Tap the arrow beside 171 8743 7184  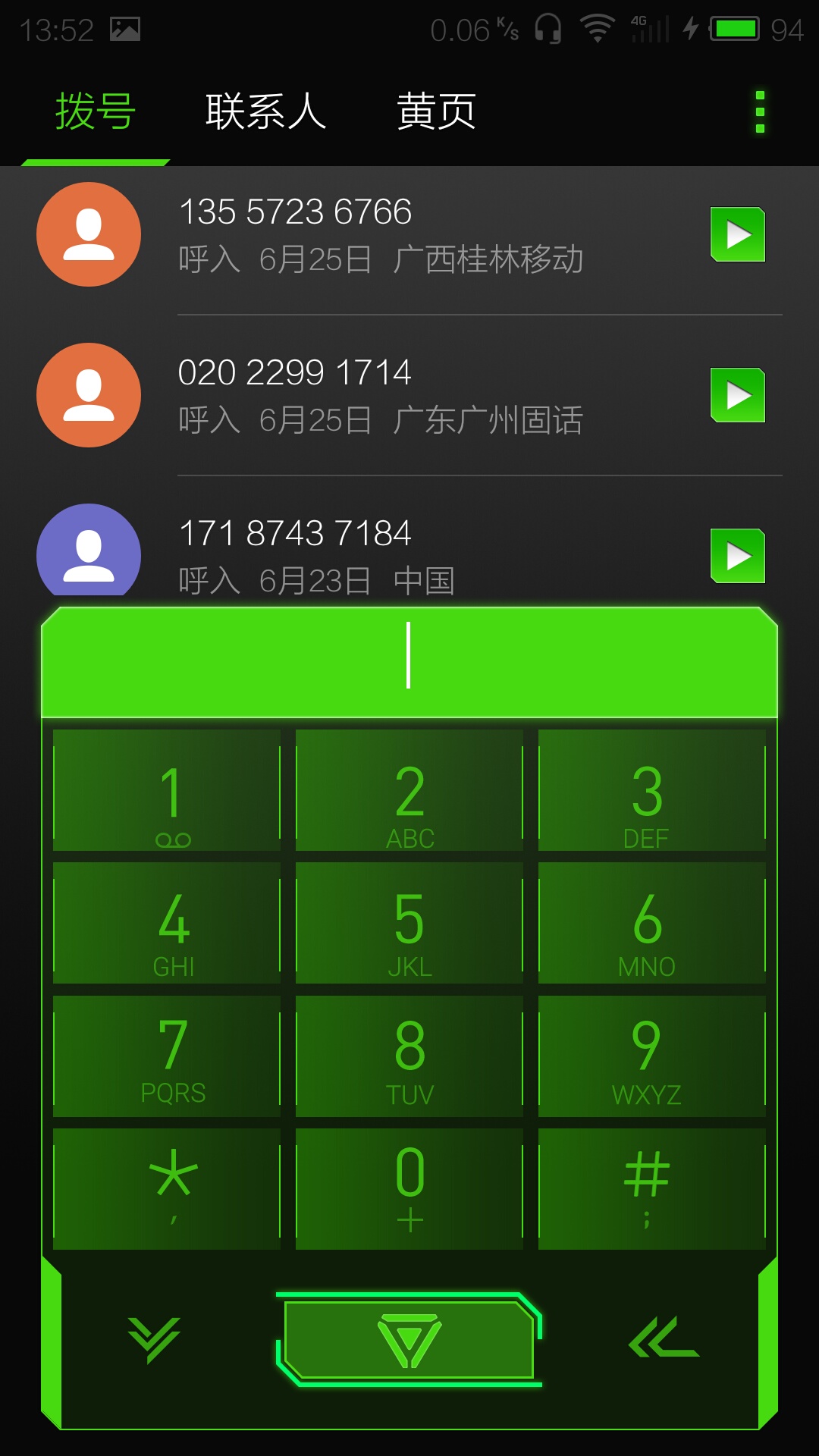coord(738,556)
